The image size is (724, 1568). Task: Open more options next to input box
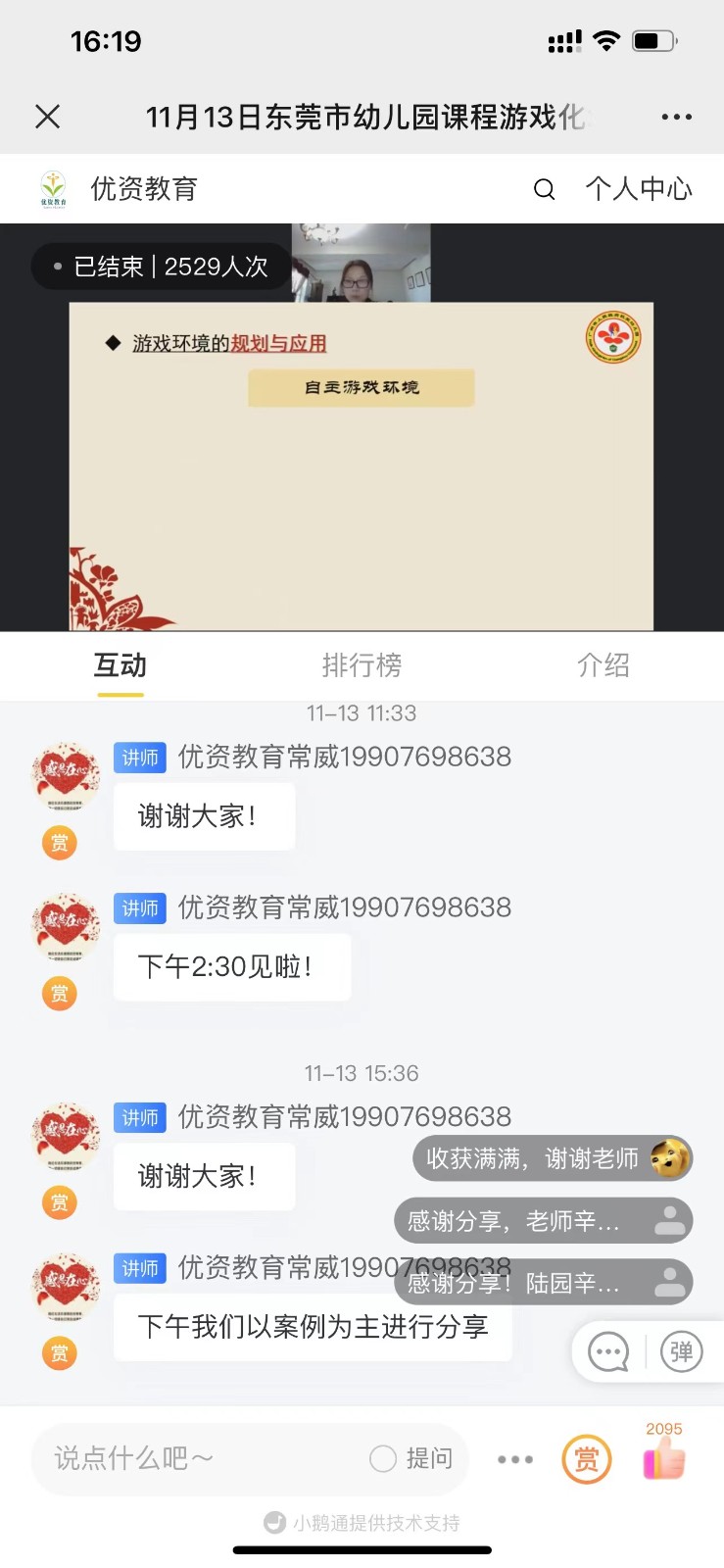[515, 1459]
